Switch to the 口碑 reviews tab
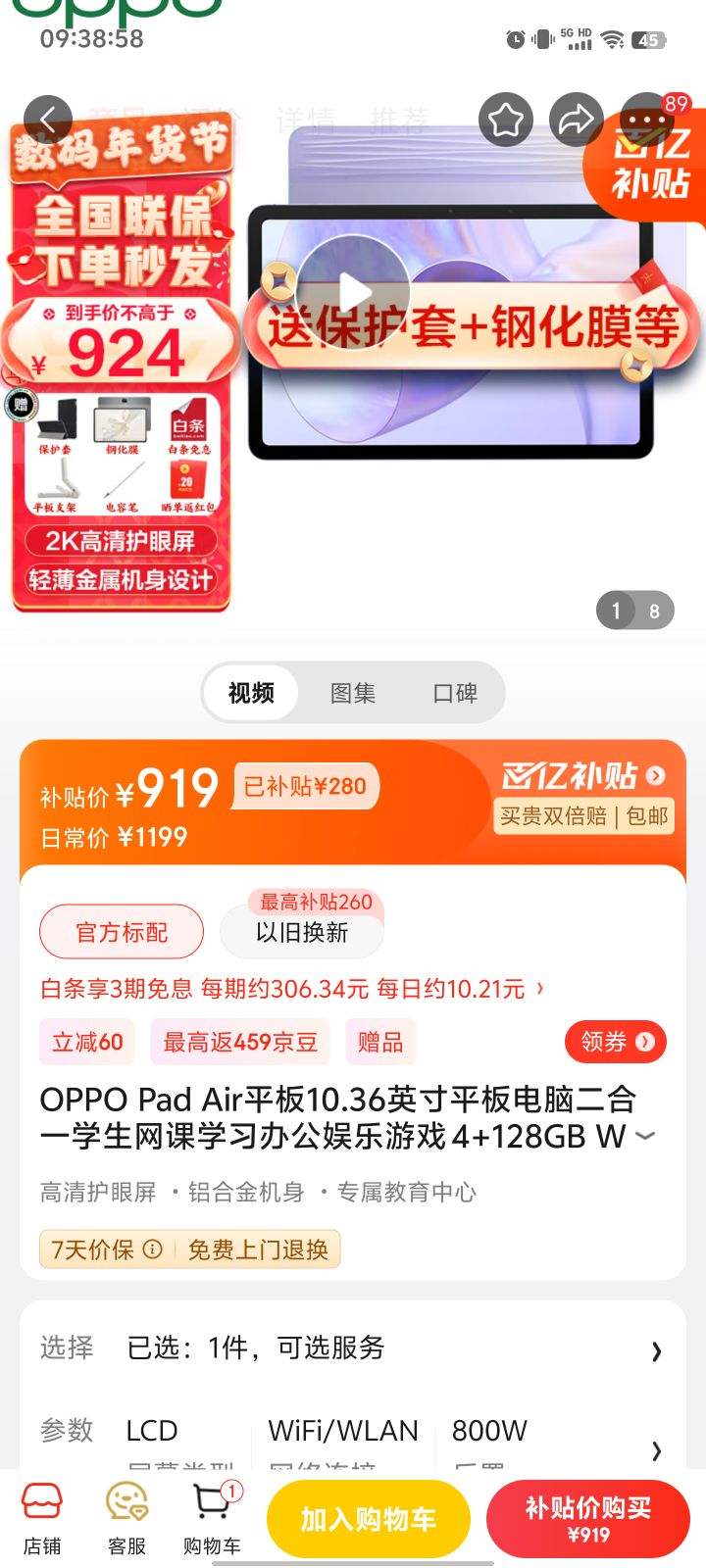This screenshot has width=706, height=1568. pos(456,693)
